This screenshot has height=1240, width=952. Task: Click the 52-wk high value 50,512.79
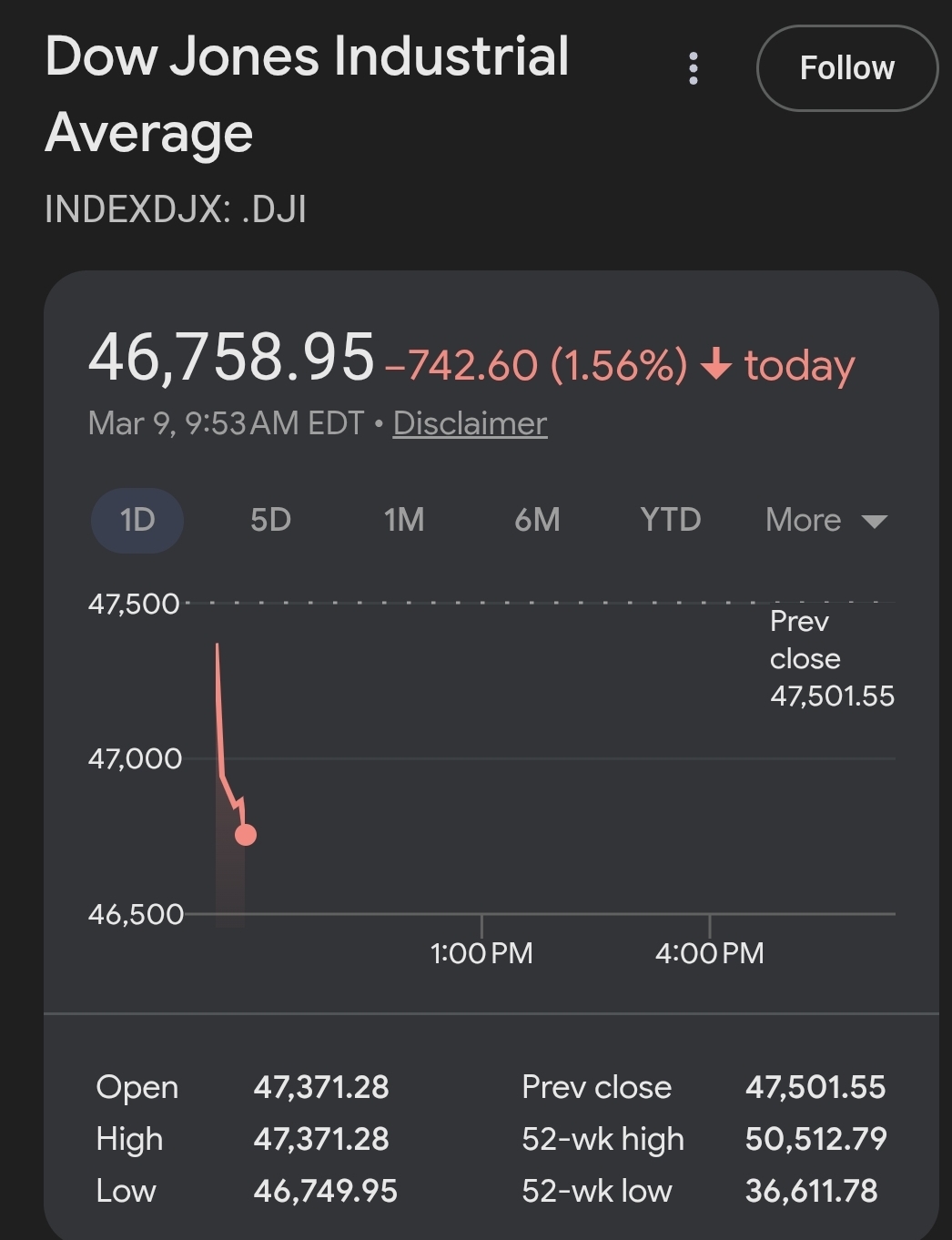(x=816, y=1138)
